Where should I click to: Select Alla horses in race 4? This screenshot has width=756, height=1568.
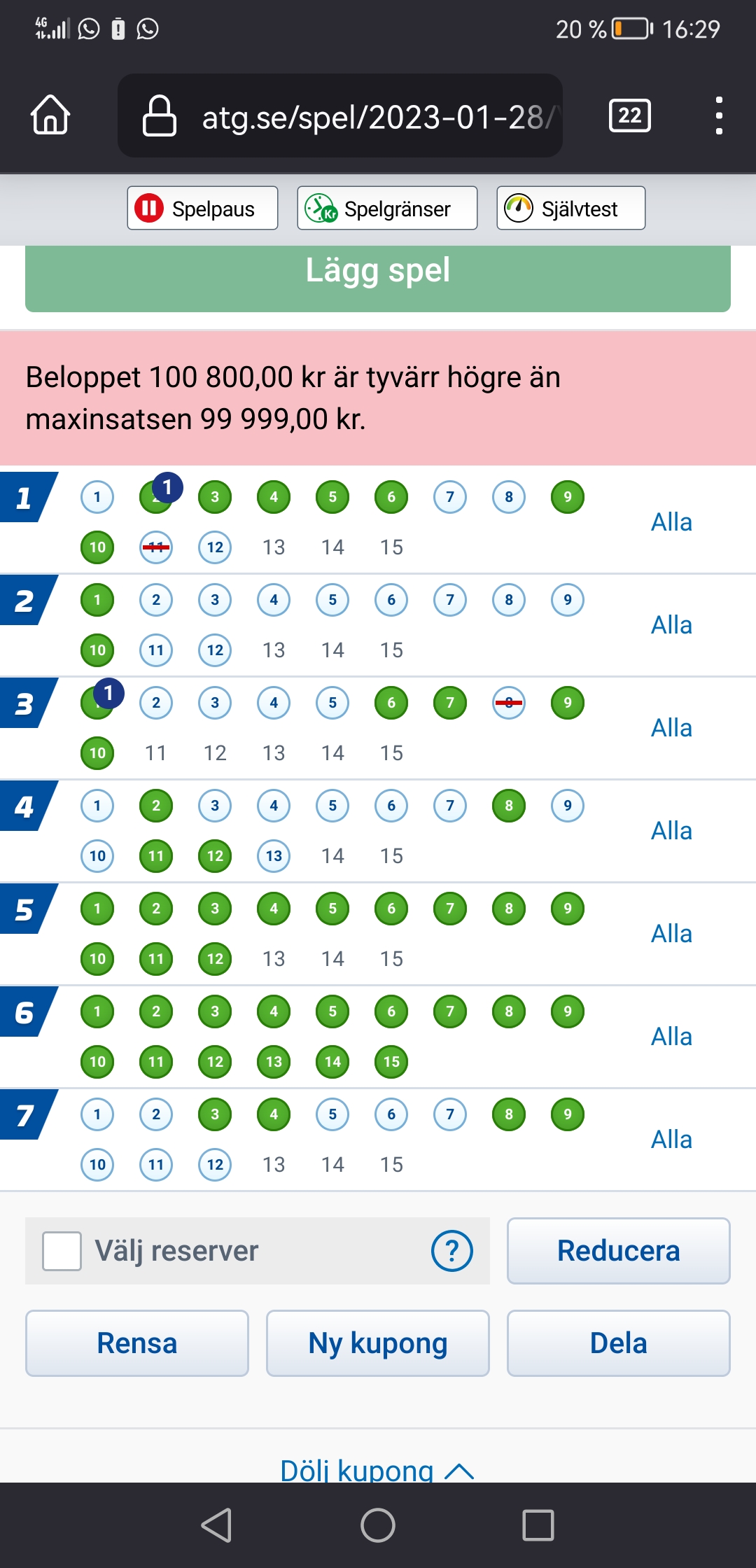click(x=671, y=831)
